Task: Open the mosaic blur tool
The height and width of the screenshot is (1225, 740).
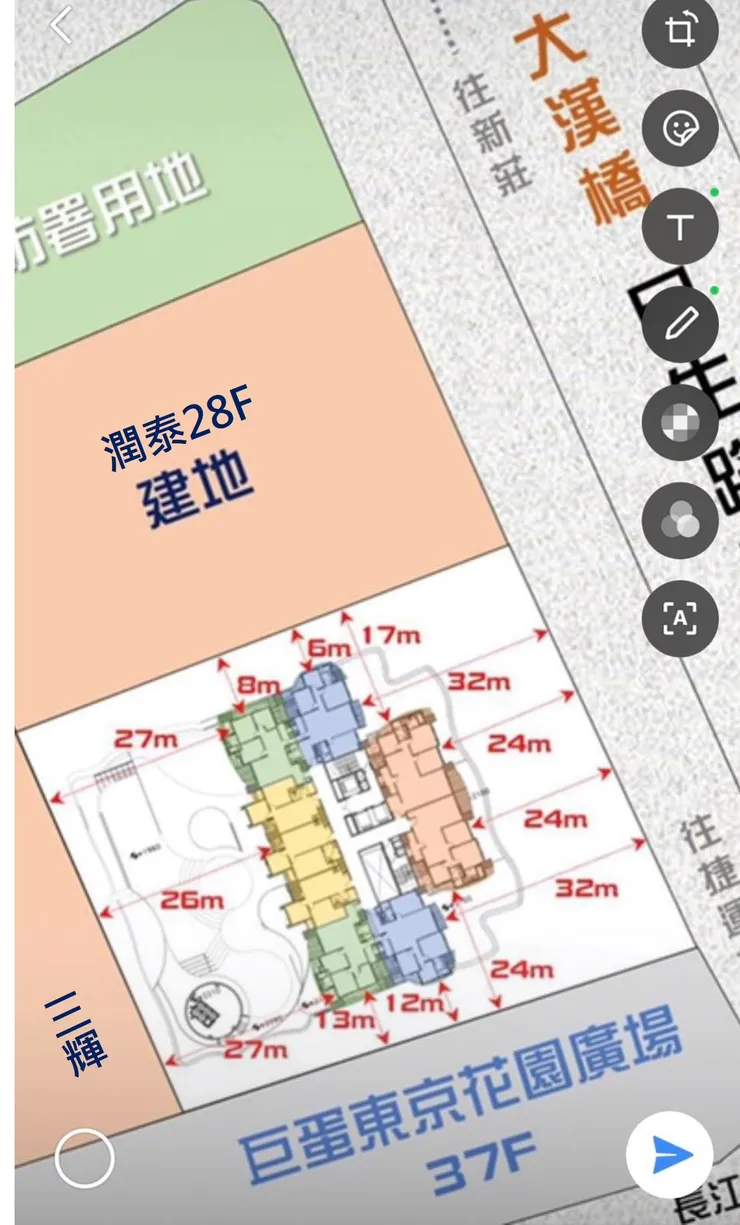Action: 680,422
